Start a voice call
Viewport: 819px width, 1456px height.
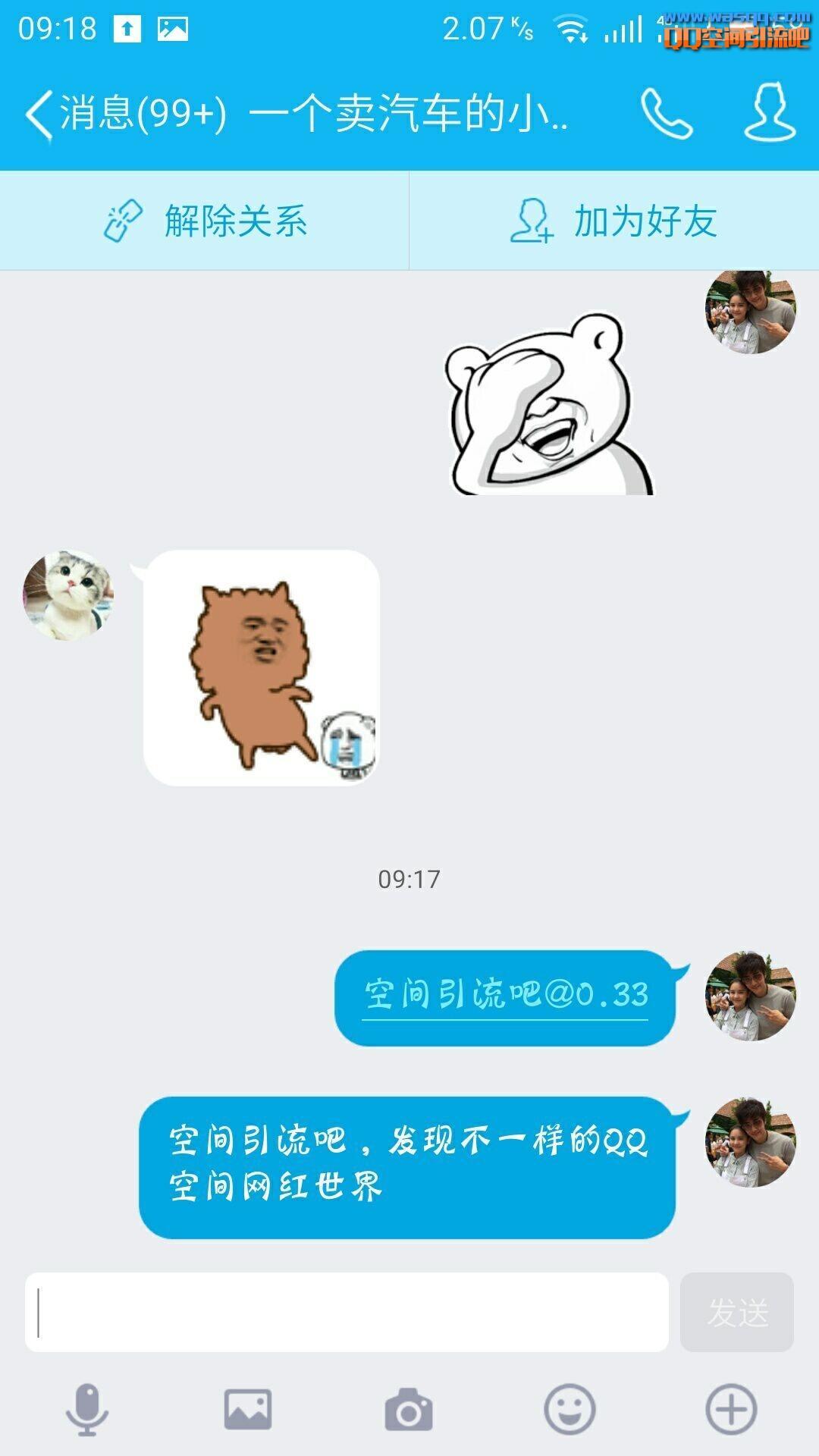(x=666, y=114)
